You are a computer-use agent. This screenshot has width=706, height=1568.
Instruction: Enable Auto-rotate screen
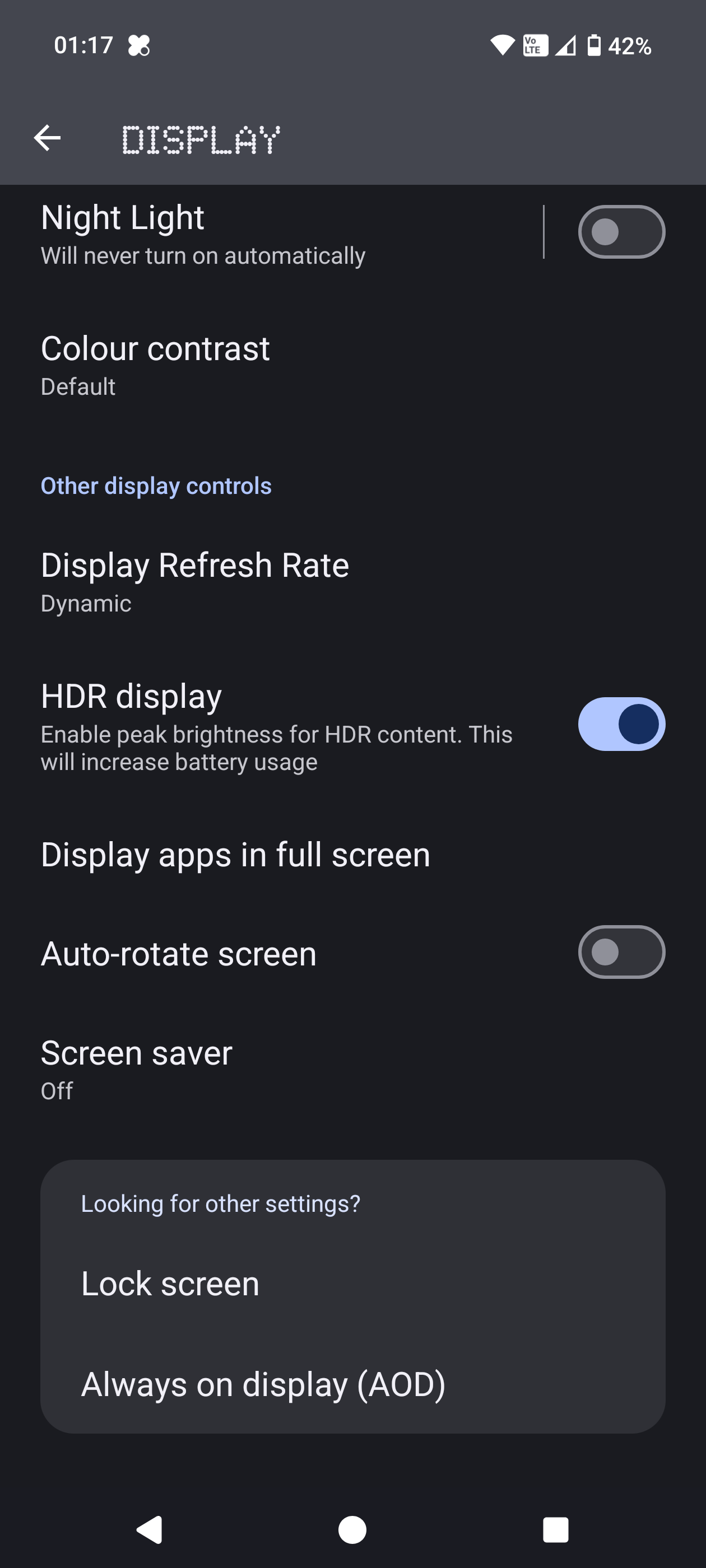pos(621,952)
